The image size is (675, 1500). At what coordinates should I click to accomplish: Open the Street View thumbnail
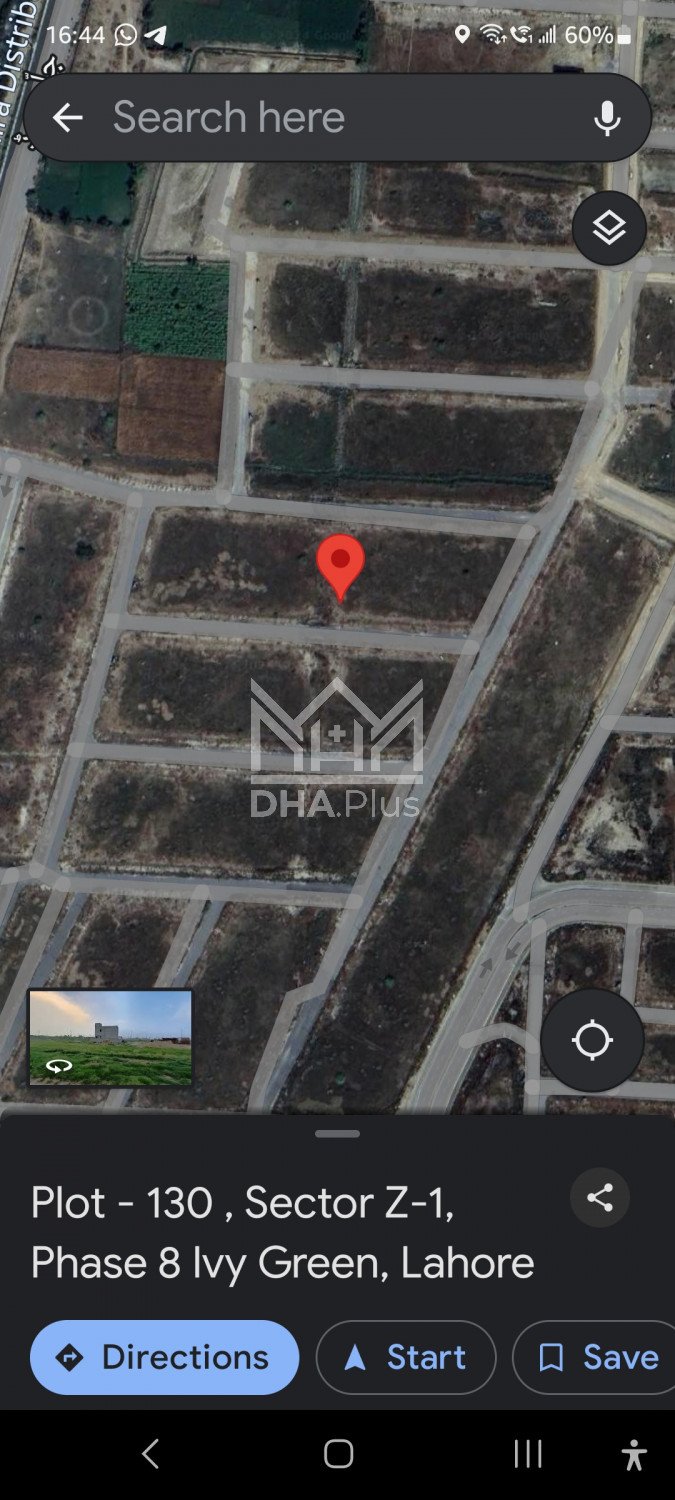[x=110, y=1037]
